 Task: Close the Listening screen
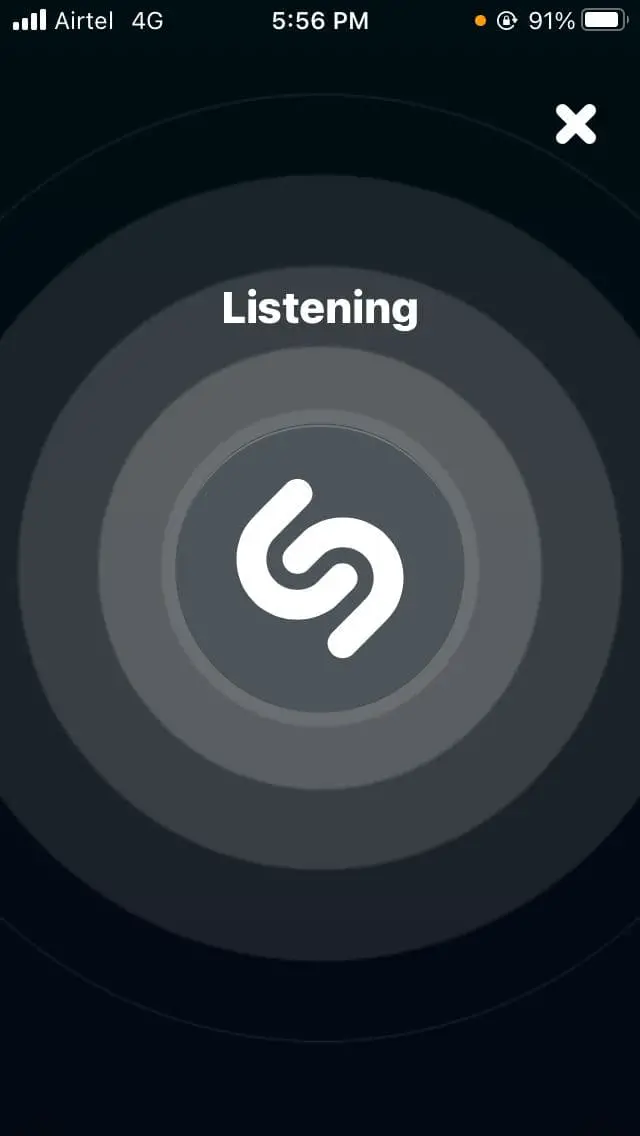coord(576,124)
